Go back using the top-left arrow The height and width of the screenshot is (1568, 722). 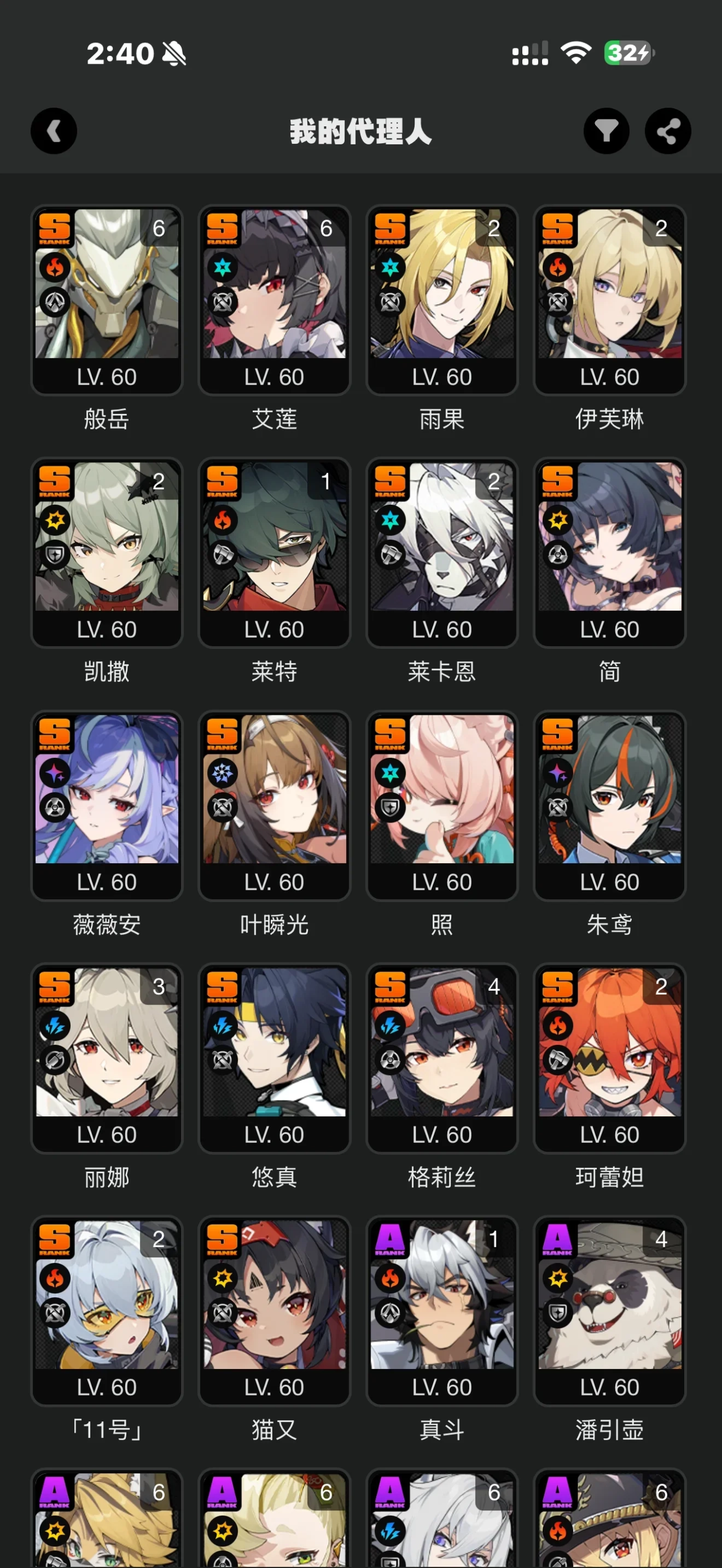click(x=54, y=131)
